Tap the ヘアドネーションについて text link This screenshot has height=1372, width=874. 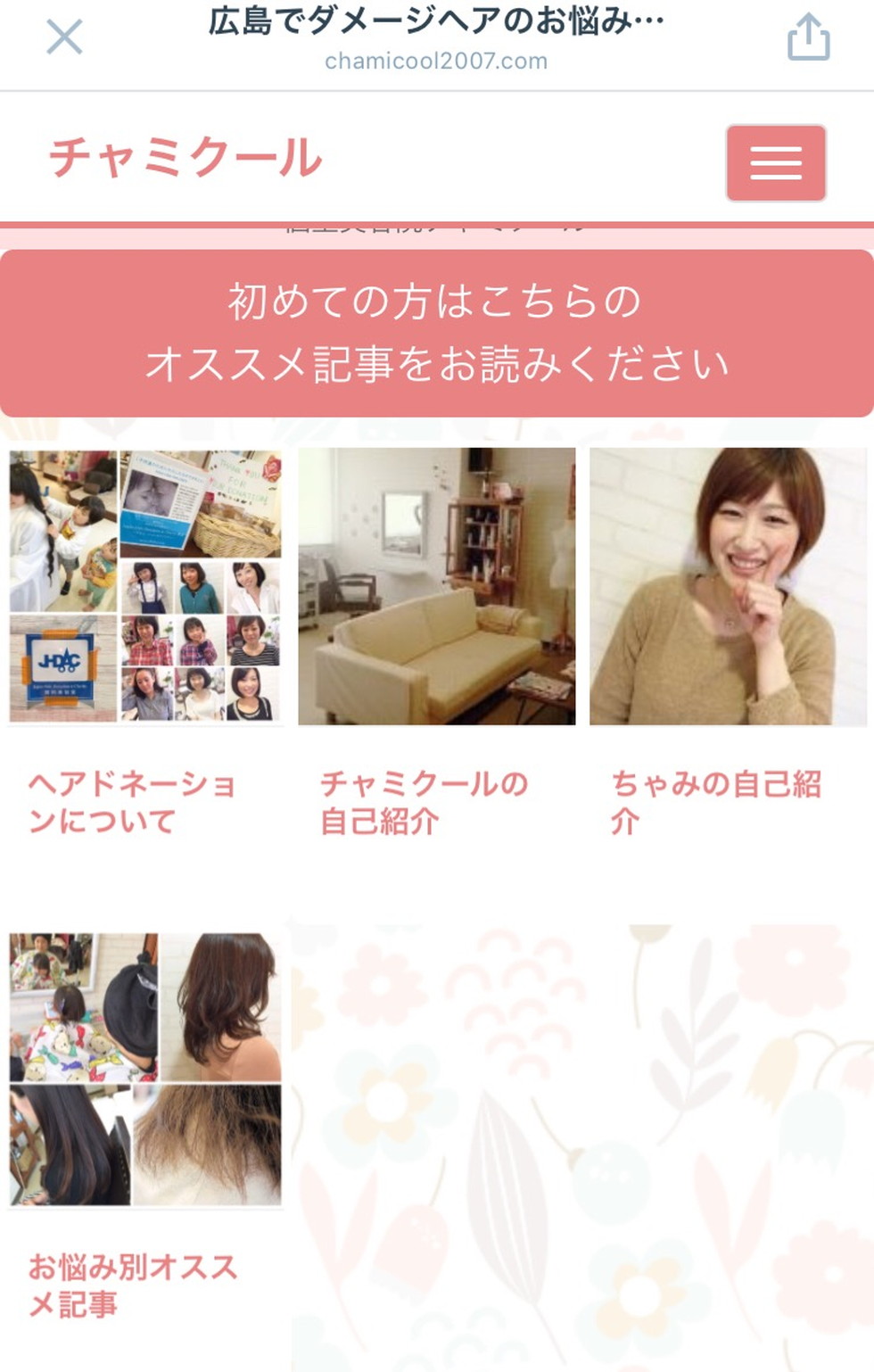point(132,802)
